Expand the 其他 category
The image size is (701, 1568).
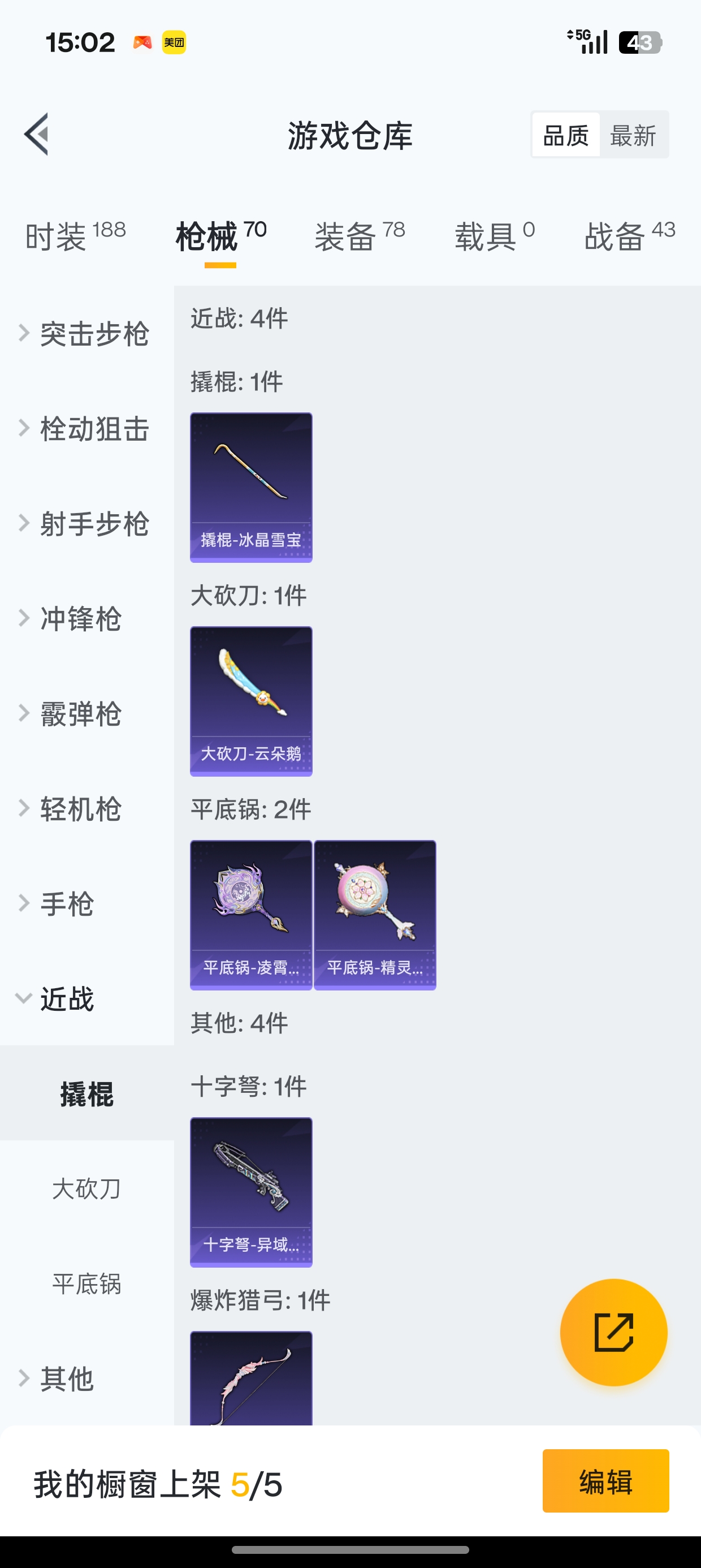coord(67,1378)
